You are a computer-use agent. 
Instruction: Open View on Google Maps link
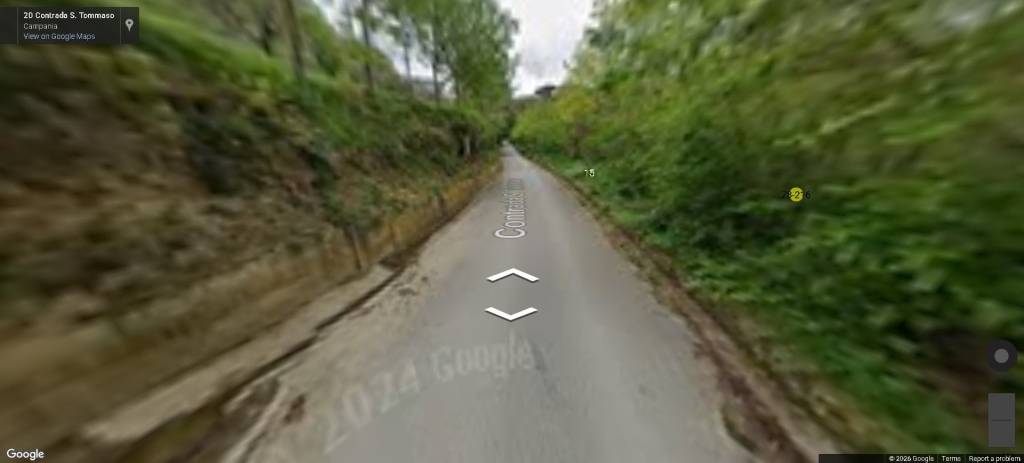pyautogui.click(x=59, y=36)
